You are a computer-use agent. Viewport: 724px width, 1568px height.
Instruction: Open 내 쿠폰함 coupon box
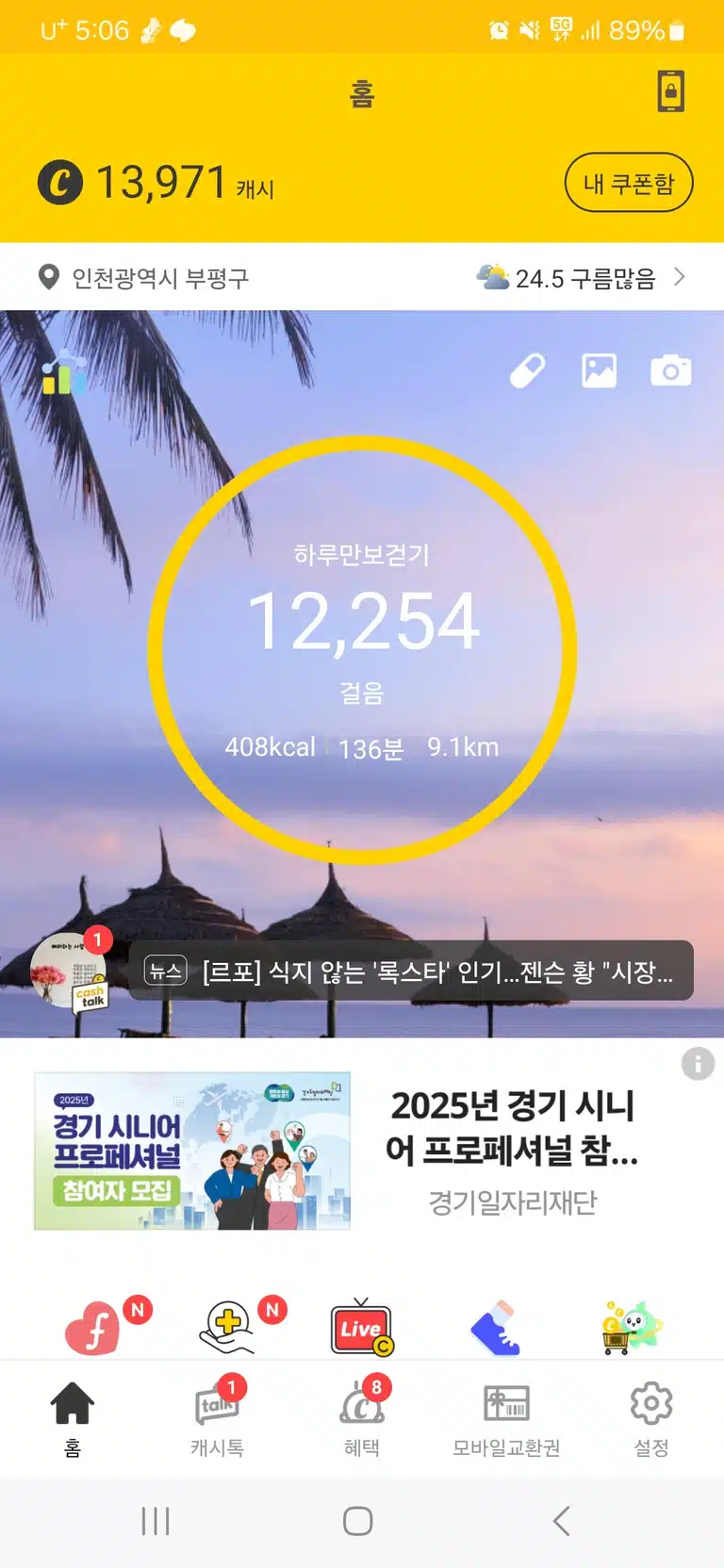tap(629, 183)
